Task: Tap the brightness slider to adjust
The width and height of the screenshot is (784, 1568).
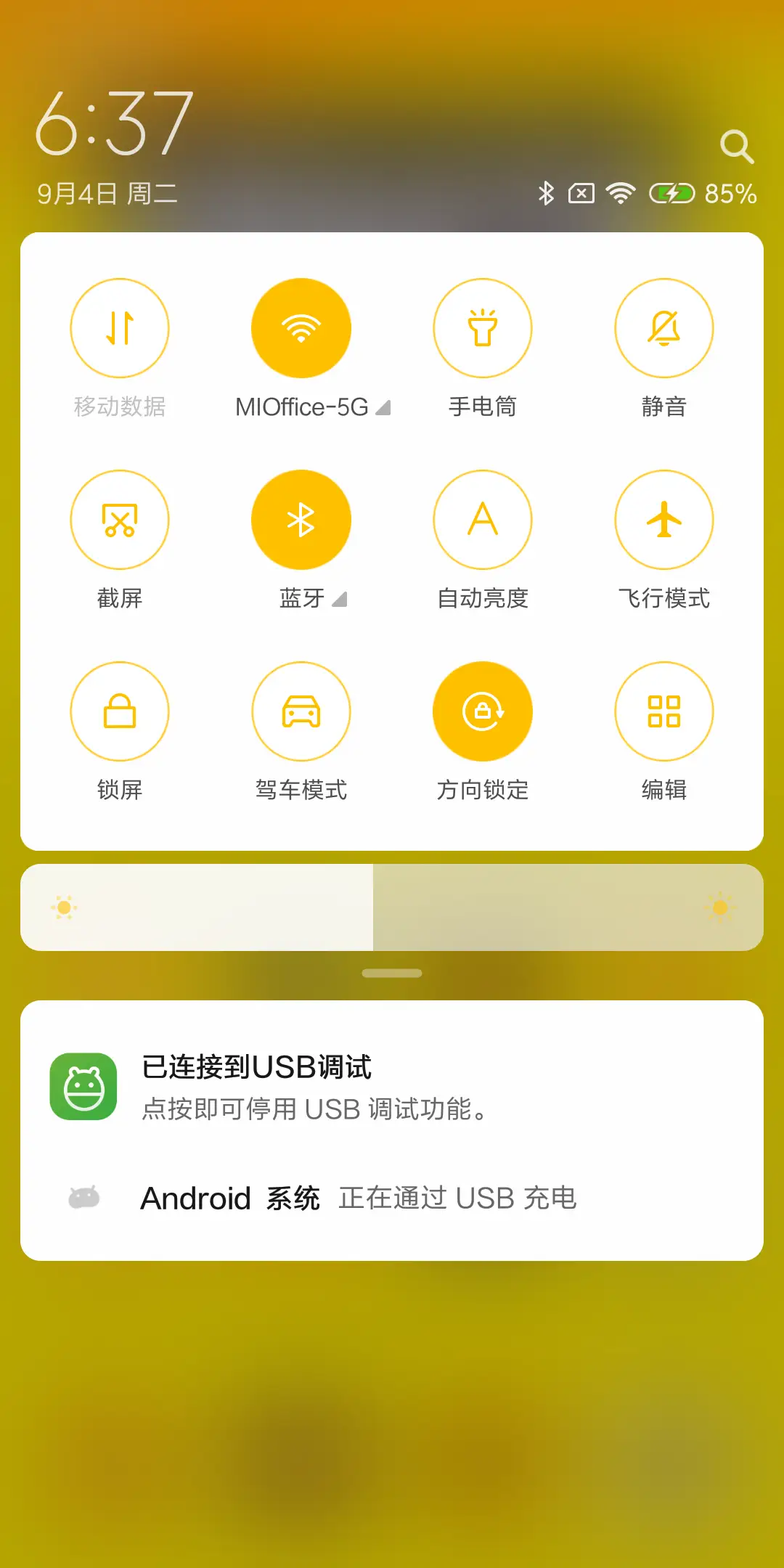Action: pyautogui.click(x=392, y=907)
